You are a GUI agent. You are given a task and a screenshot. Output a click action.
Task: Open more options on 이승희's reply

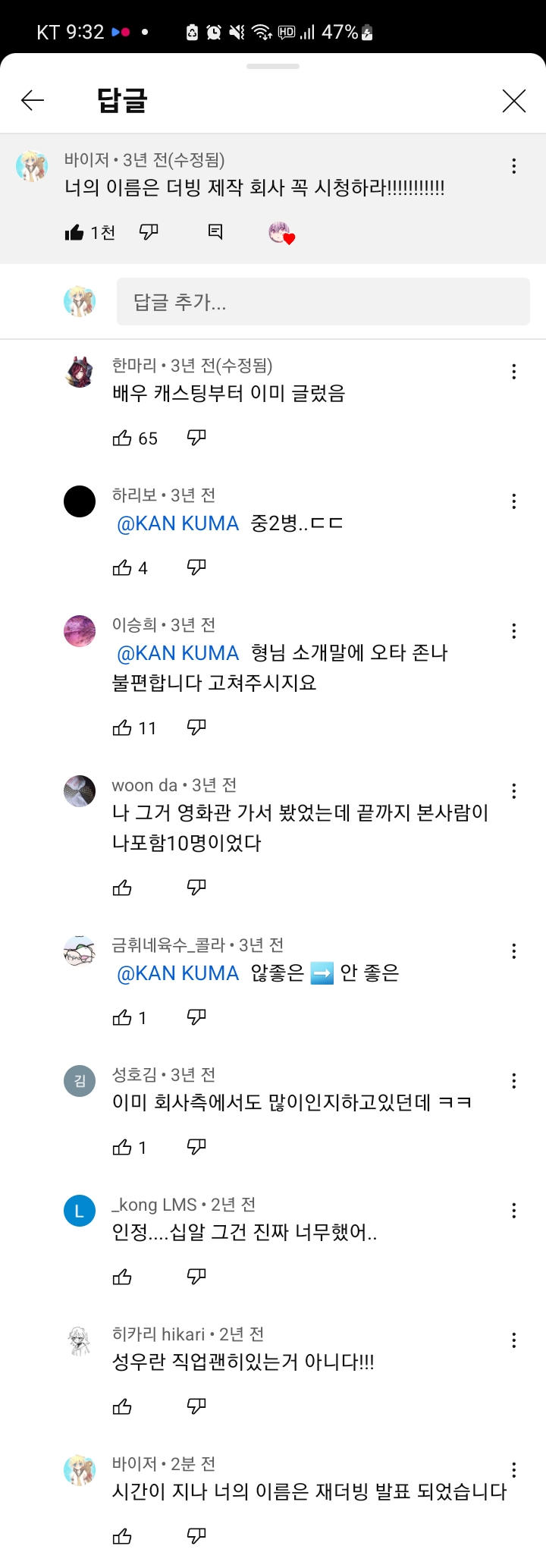(514, 630)
